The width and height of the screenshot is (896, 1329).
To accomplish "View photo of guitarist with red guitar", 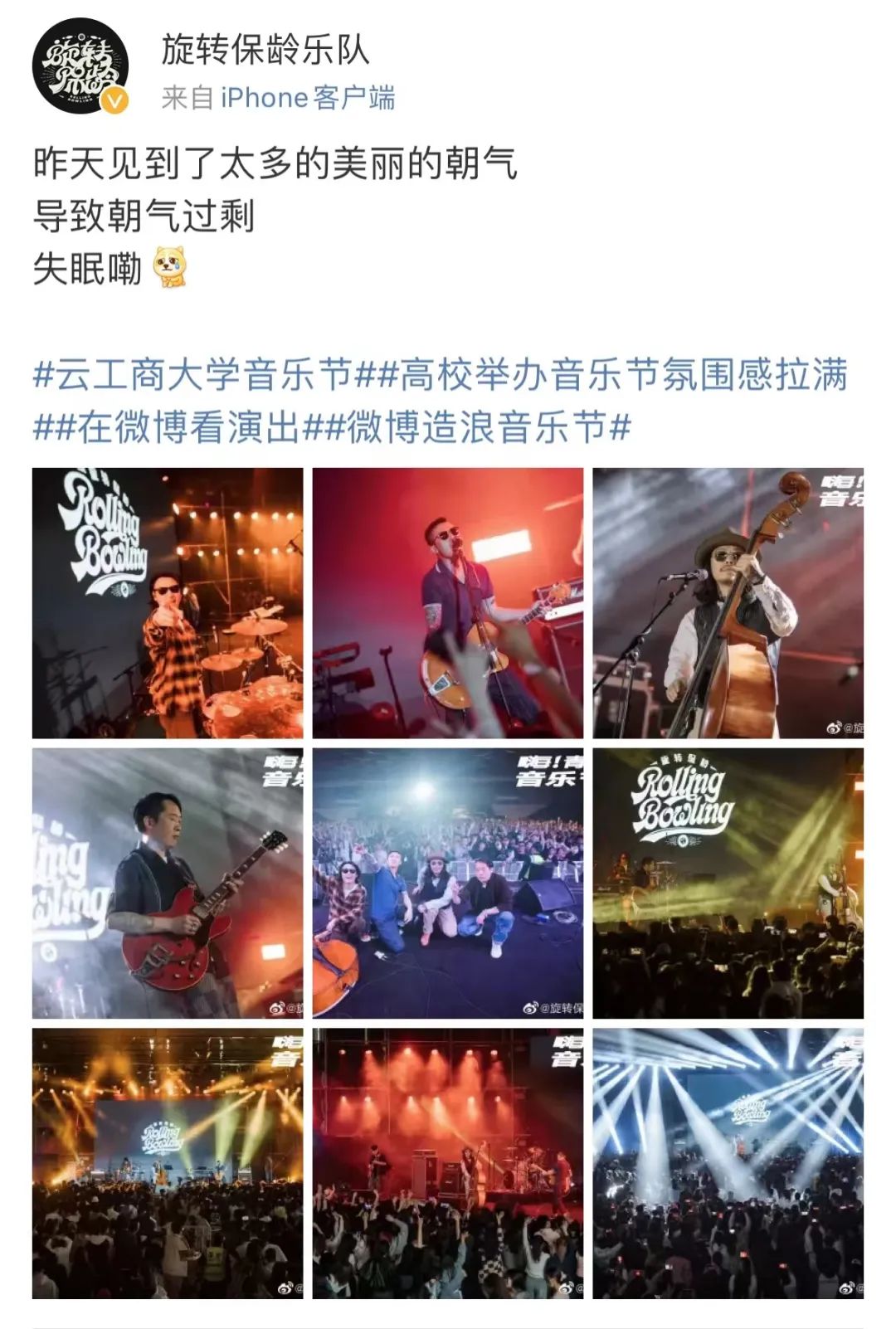I will click(x=168, y=884).
